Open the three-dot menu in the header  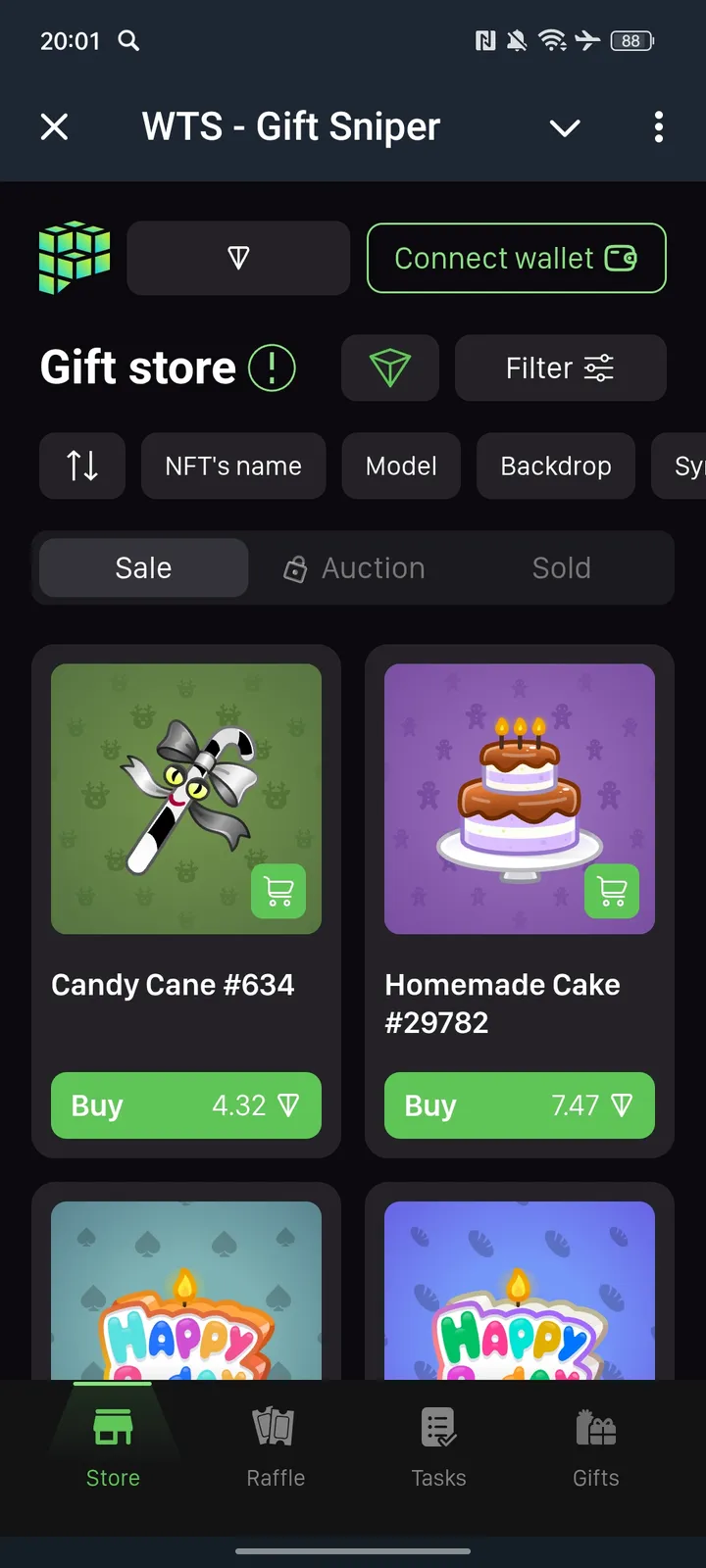click(x=659, y=127)
